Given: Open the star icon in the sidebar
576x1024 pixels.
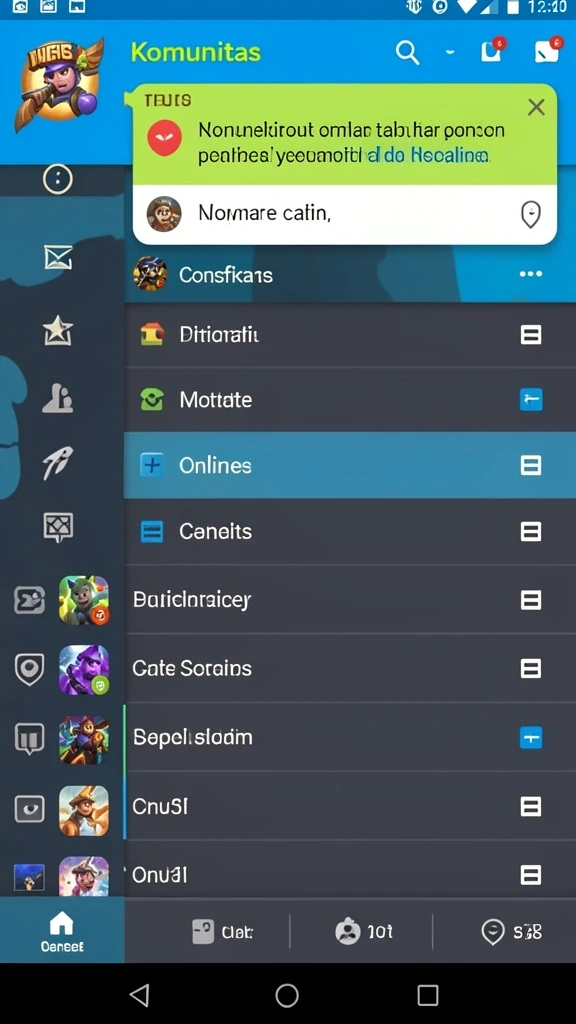Looking at the screenshot, I should point(58,329).
